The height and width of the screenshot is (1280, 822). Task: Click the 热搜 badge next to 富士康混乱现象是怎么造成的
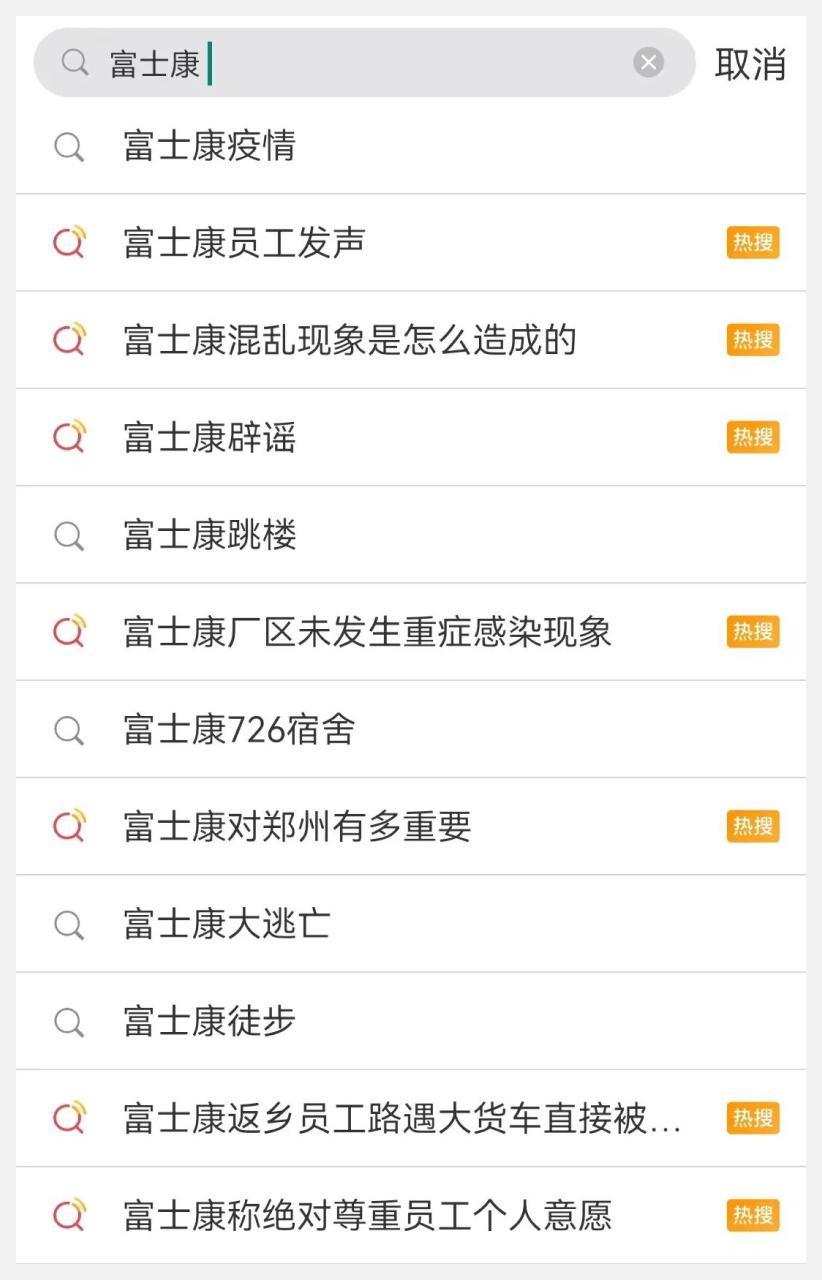pyautogui.click(x=752, y=340)
